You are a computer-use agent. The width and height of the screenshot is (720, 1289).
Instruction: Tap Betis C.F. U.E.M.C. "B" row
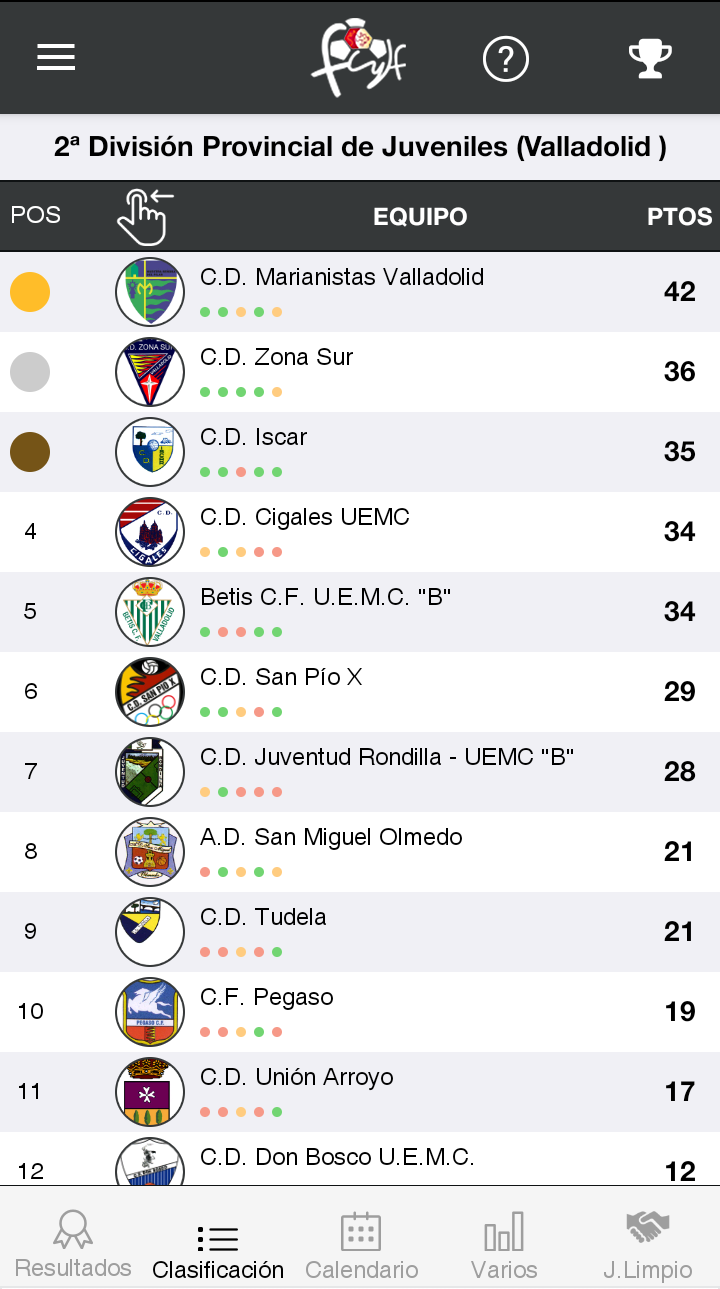[x=360, y=612]
